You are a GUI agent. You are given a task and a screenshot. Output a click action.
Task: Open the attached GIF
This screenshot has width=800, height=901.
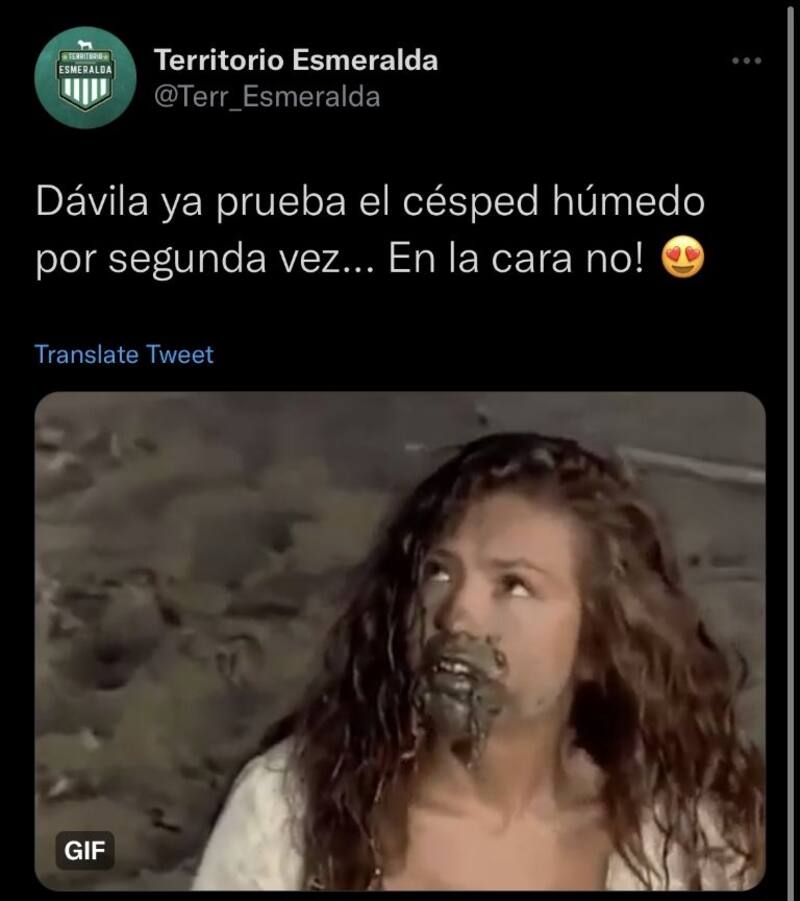400,640
